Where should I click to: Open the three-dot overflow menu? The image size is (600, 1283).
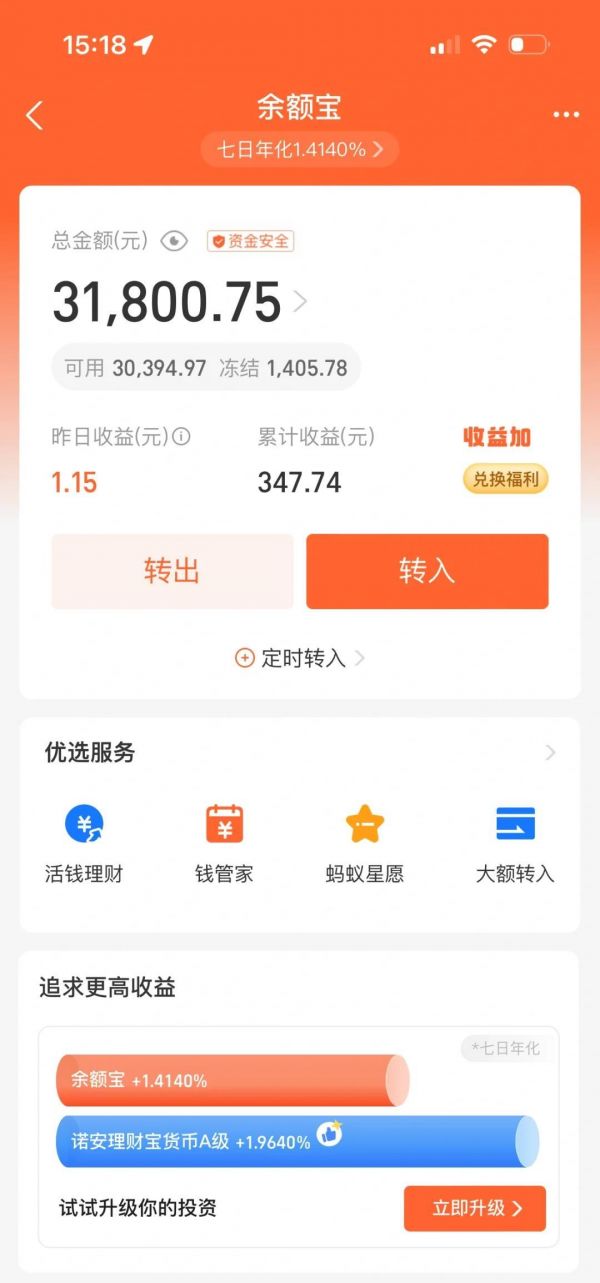pos(566,115)
